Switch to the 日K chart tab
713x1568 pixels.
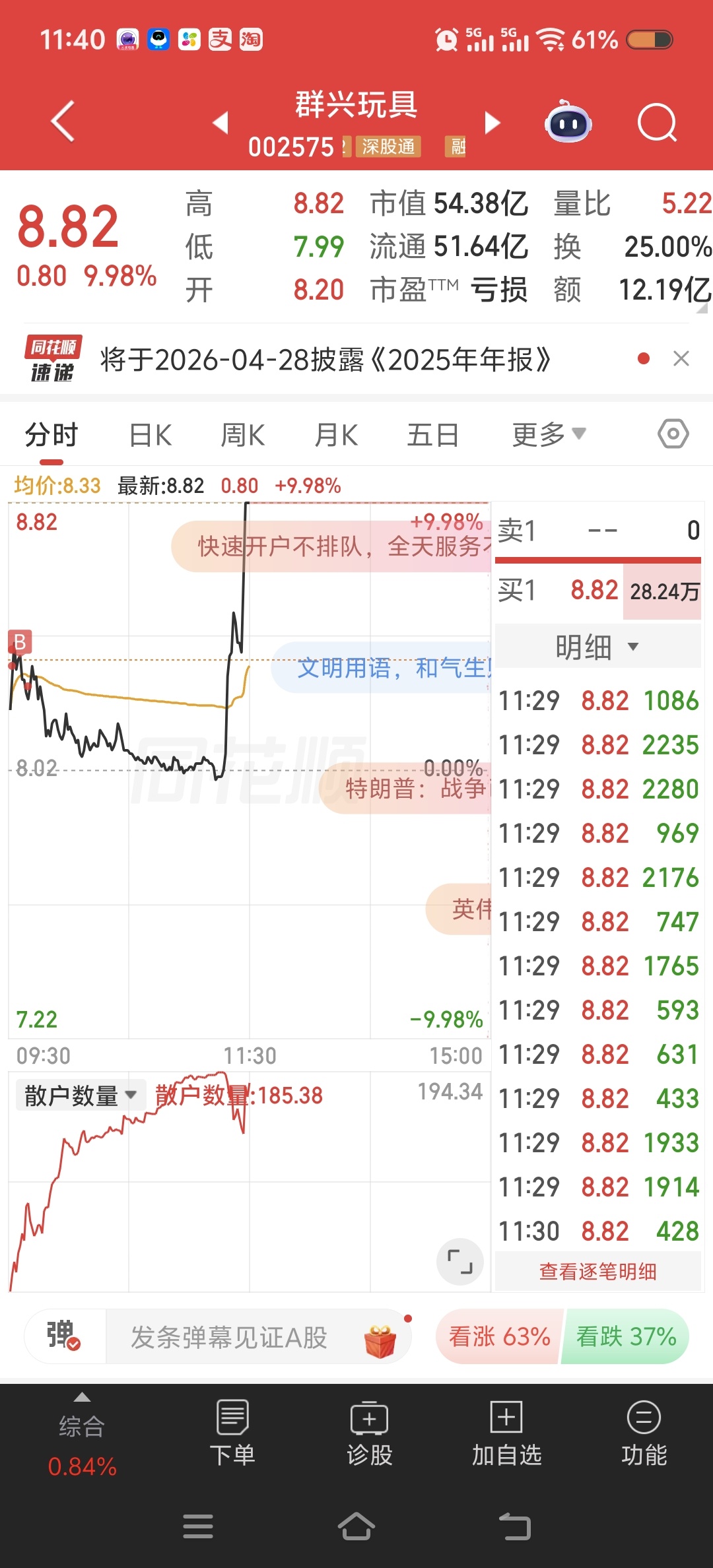pyautogui.click(x=151, y=436)
